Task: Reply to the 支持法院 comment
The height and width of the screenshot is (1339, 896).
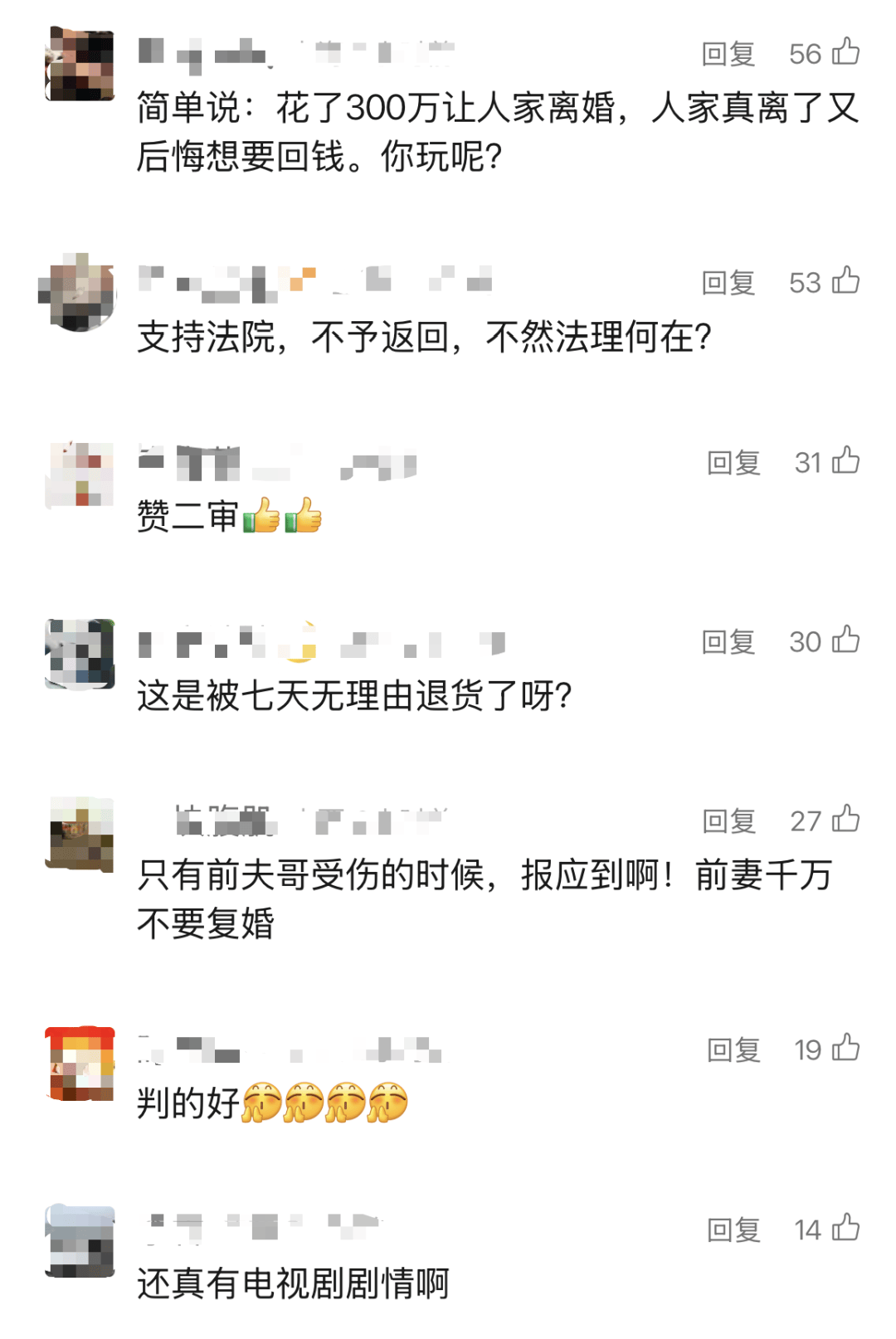Action: point(728,283)
